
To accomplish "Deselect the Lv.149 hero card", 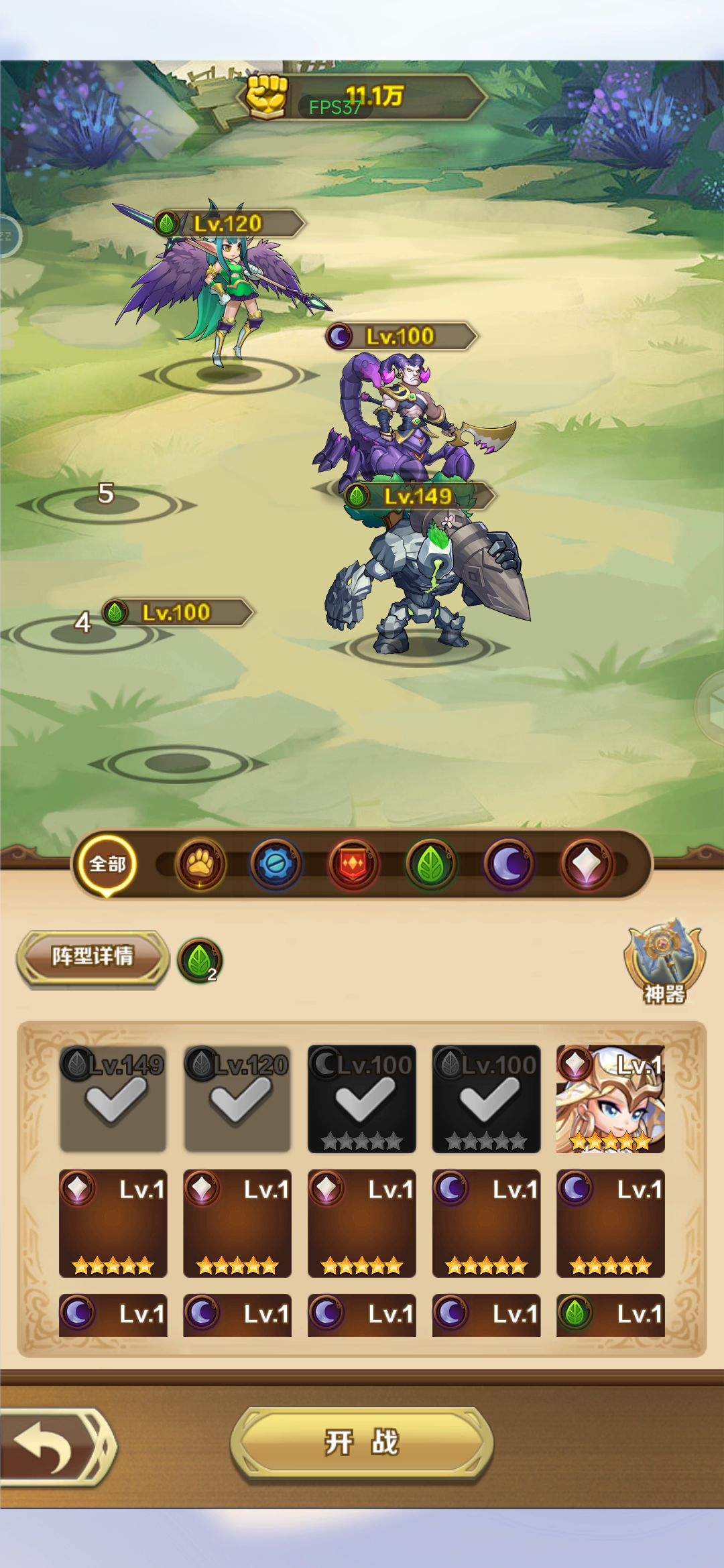I will (x=113, y=1099).
